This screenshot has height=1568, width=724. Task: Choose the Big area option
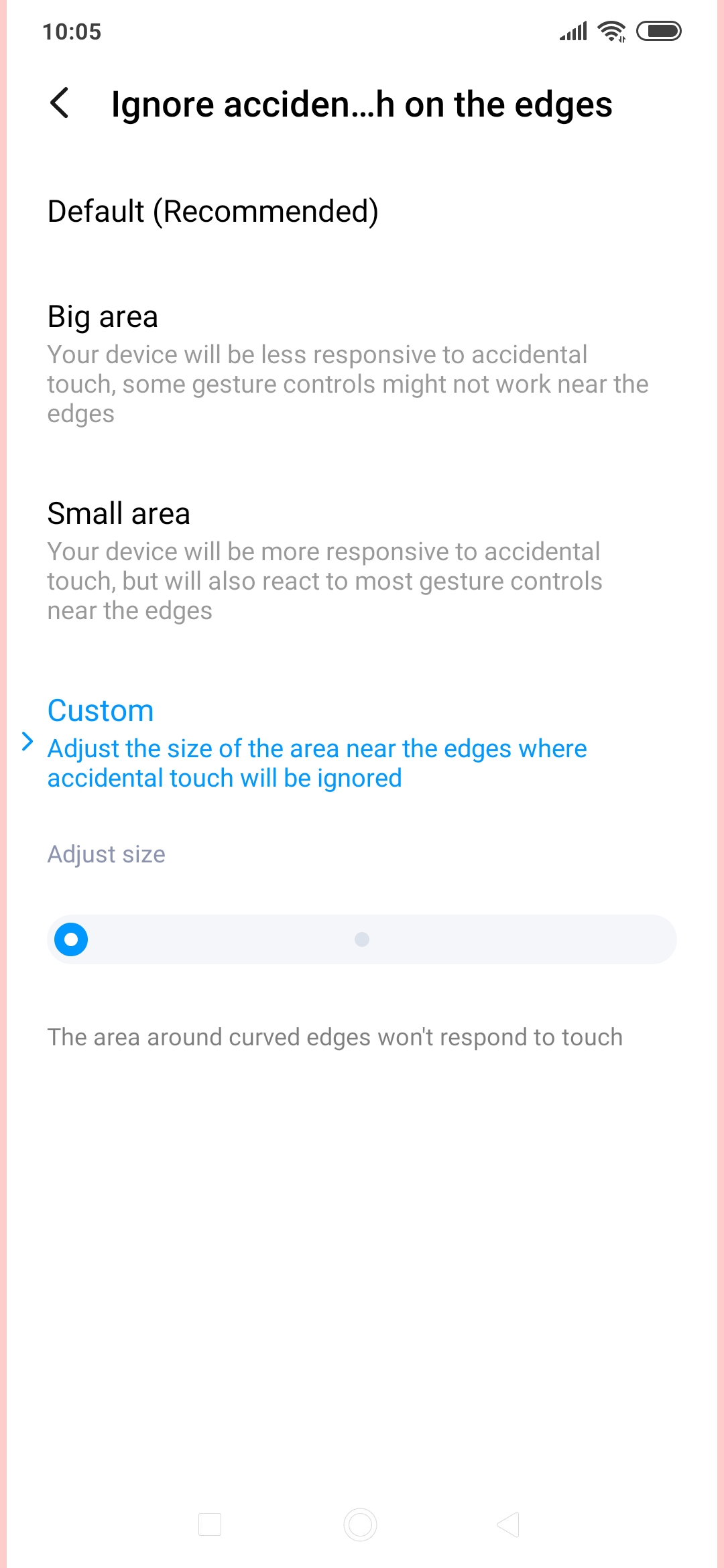tap(362, 363)
